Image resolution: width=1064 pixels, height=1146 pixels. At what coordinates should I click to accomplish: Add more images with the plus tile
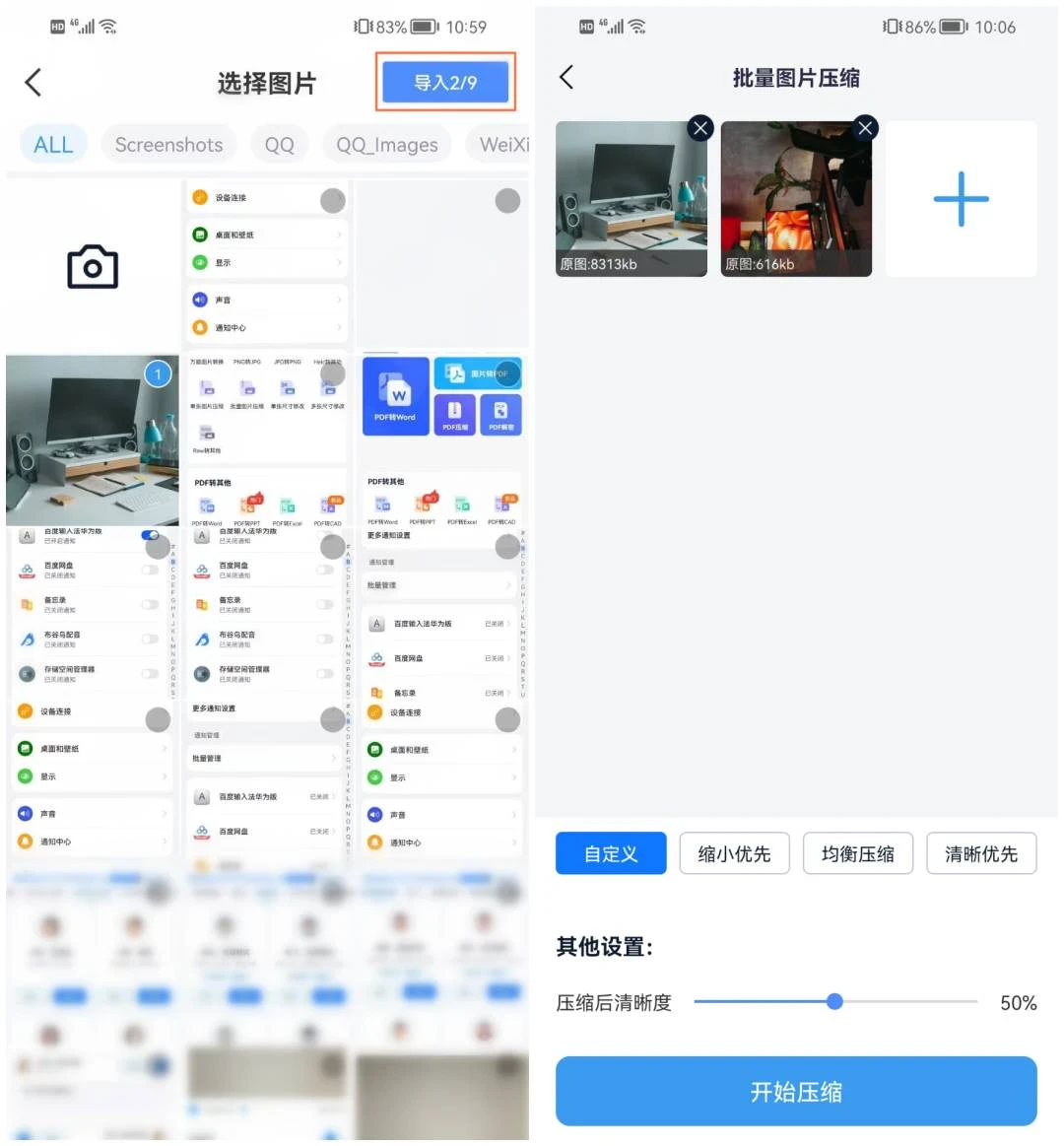click(961, 199)
